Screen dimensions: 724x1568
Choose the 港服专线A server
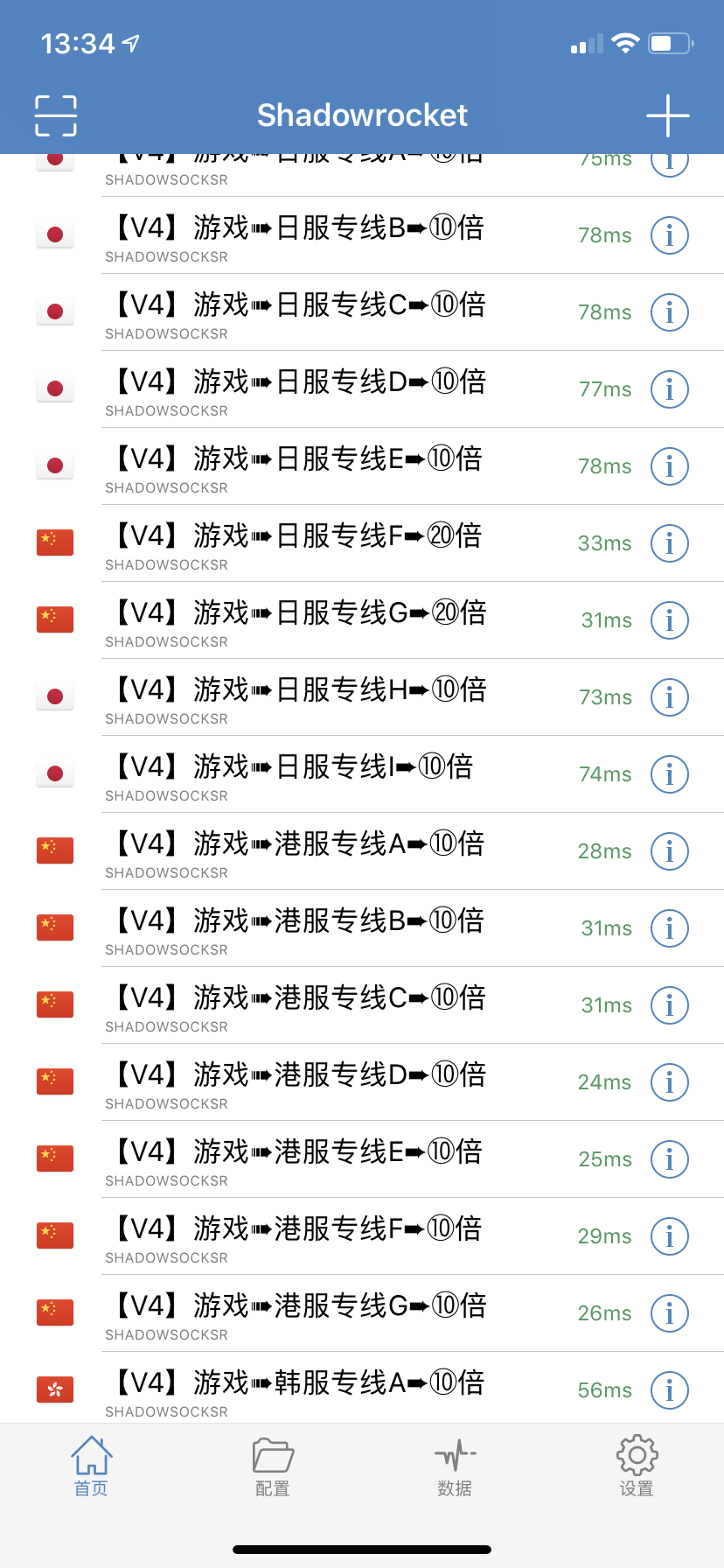coord(362,851)
